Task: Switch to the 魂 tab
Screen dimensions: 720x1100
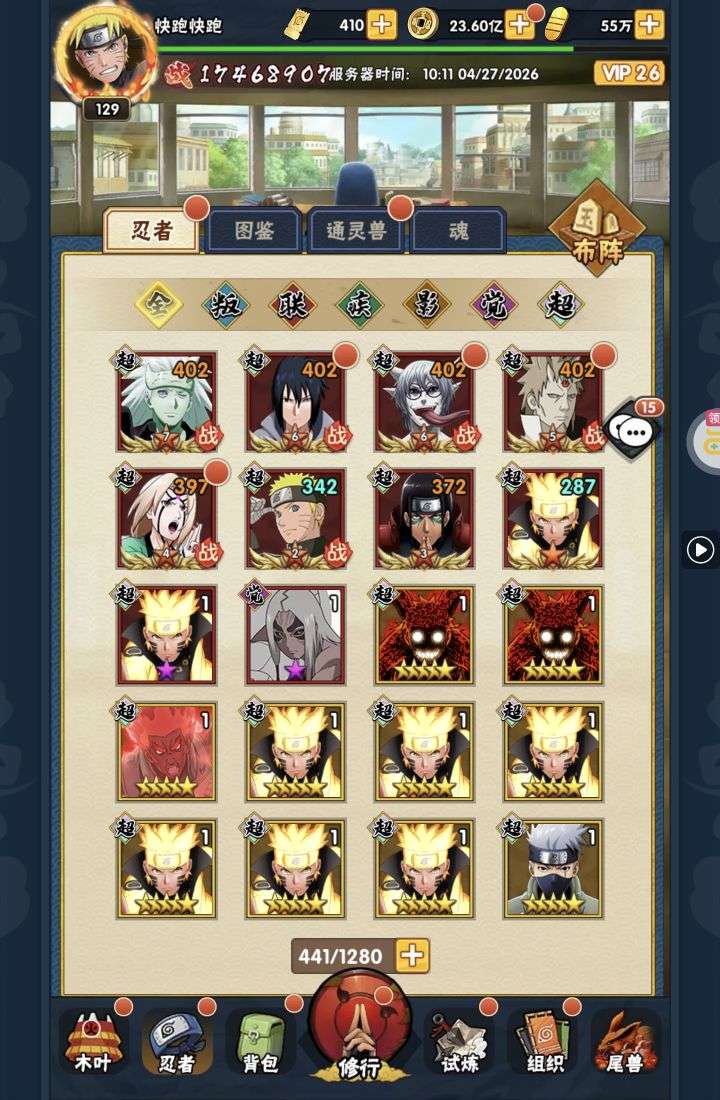Action: [x=458, y=231]
